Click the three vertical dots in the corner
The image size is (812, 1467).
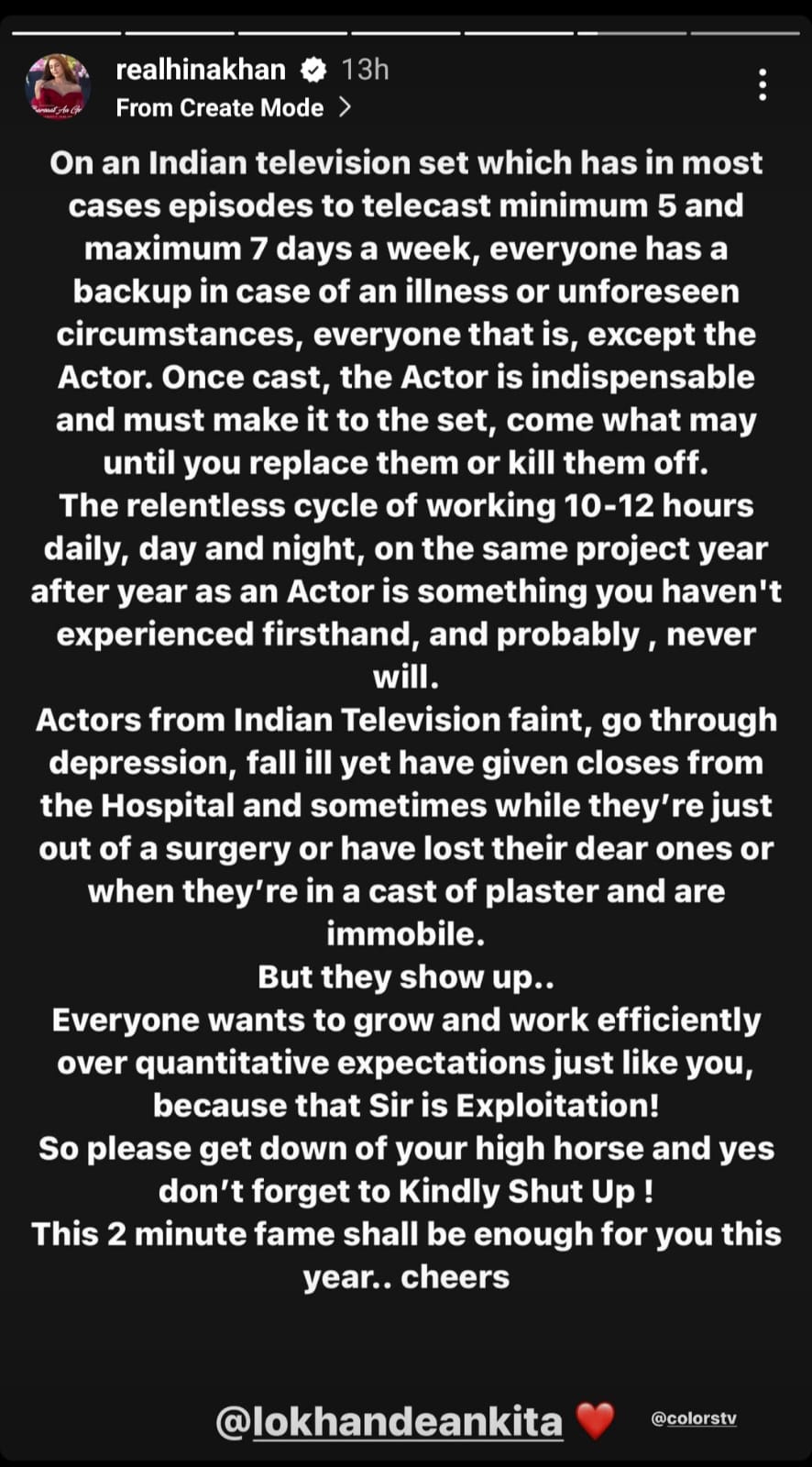[x=763, y=85]
